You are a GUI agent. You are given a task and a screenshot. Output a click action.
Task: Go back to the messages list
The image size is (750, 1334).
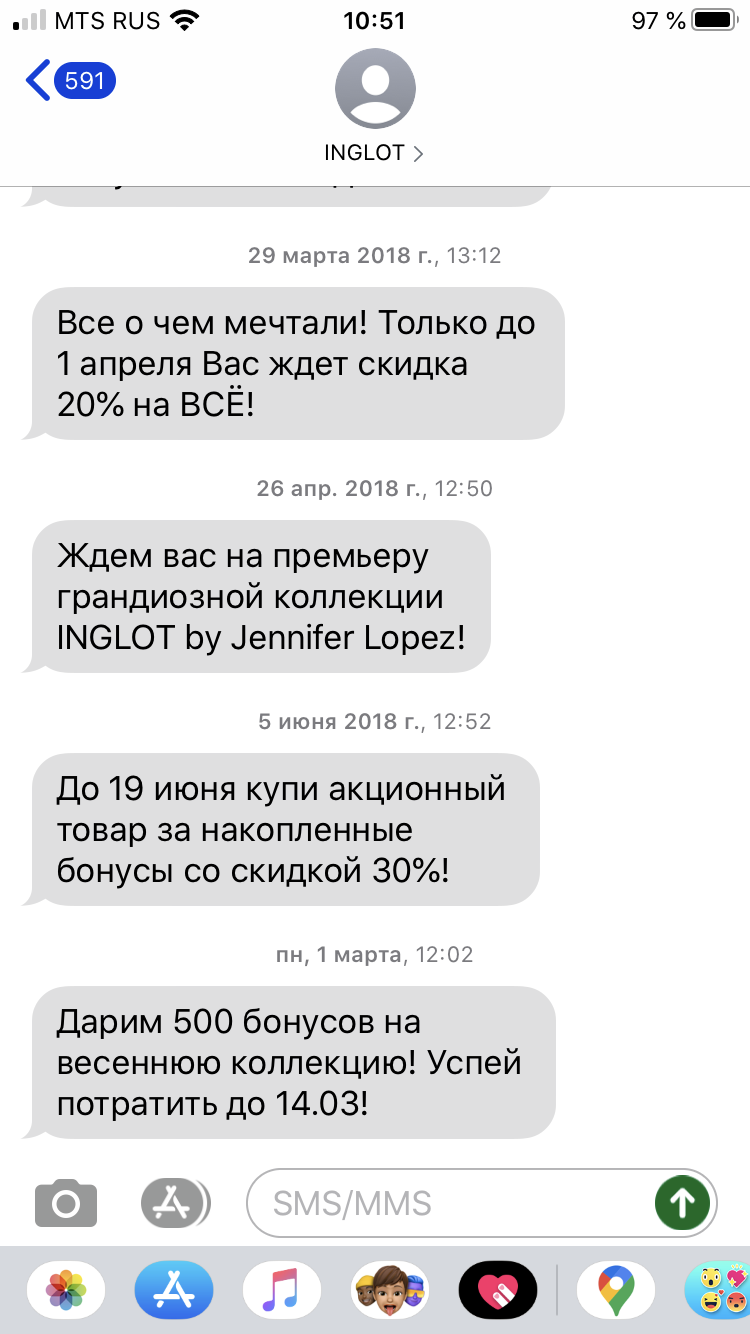(68, 81)
